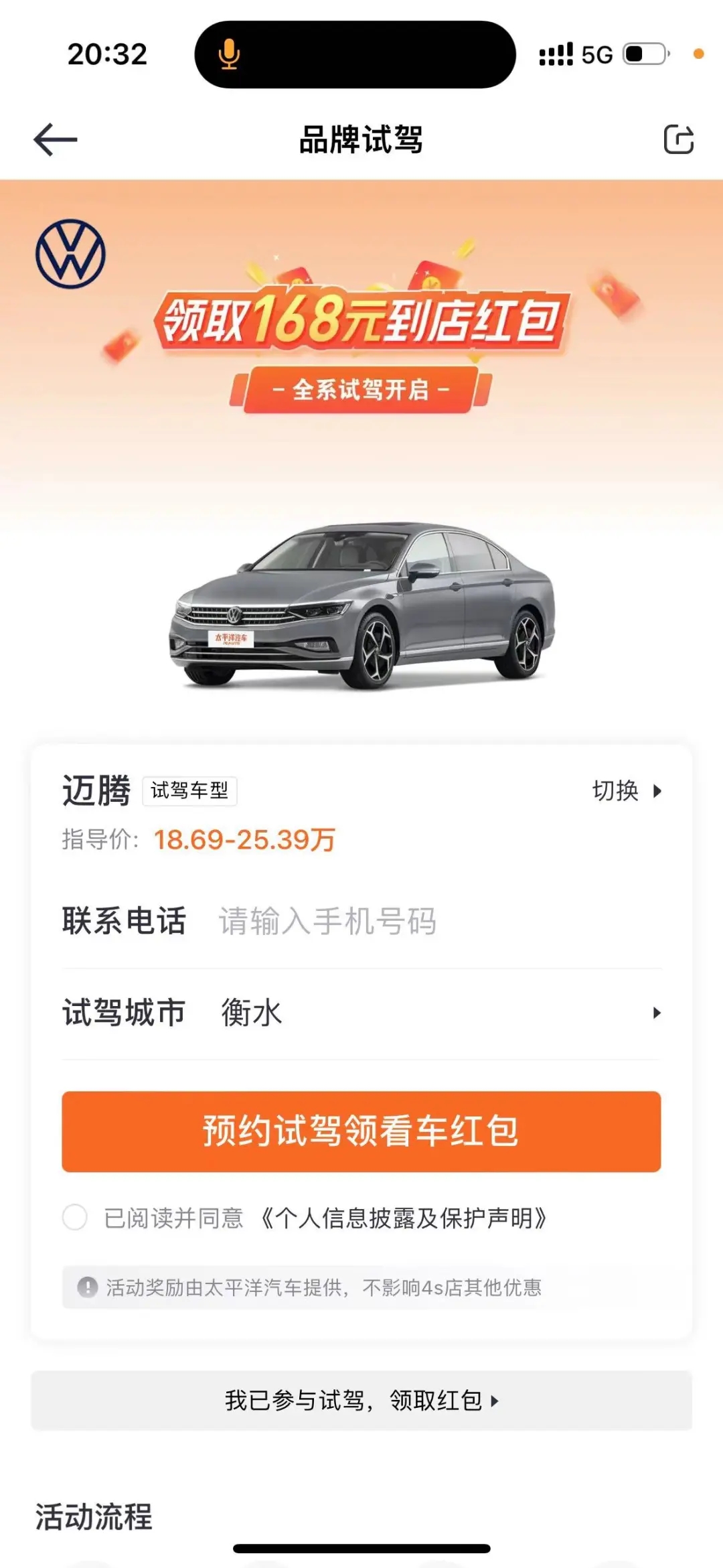Tap 预约试驾领看车红包 button
This screenshot has height=1568, width=723.
361,1131
